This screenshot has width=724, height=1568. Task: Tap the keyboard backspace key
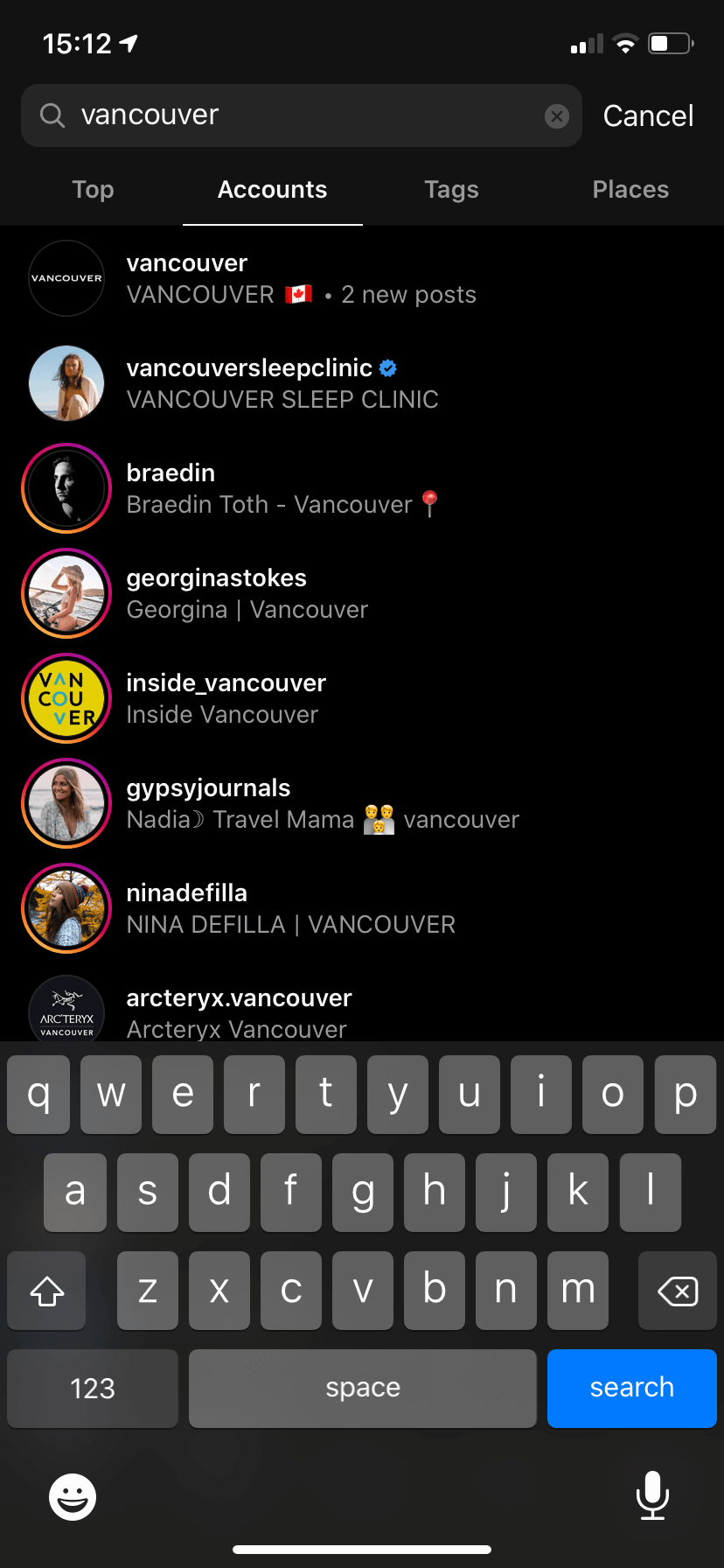click(678, 1291)
